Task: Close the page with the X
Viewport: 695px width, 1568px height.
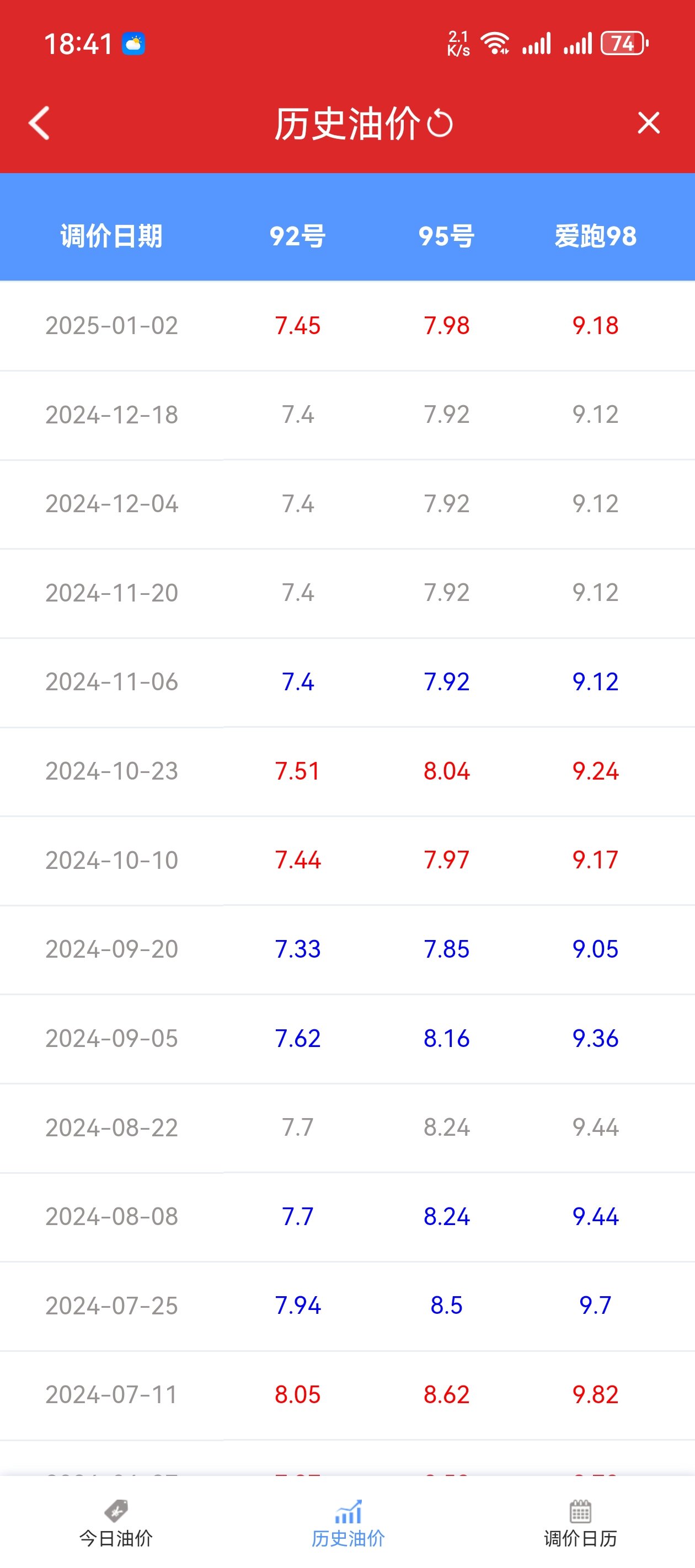Action: coord(649,123)
